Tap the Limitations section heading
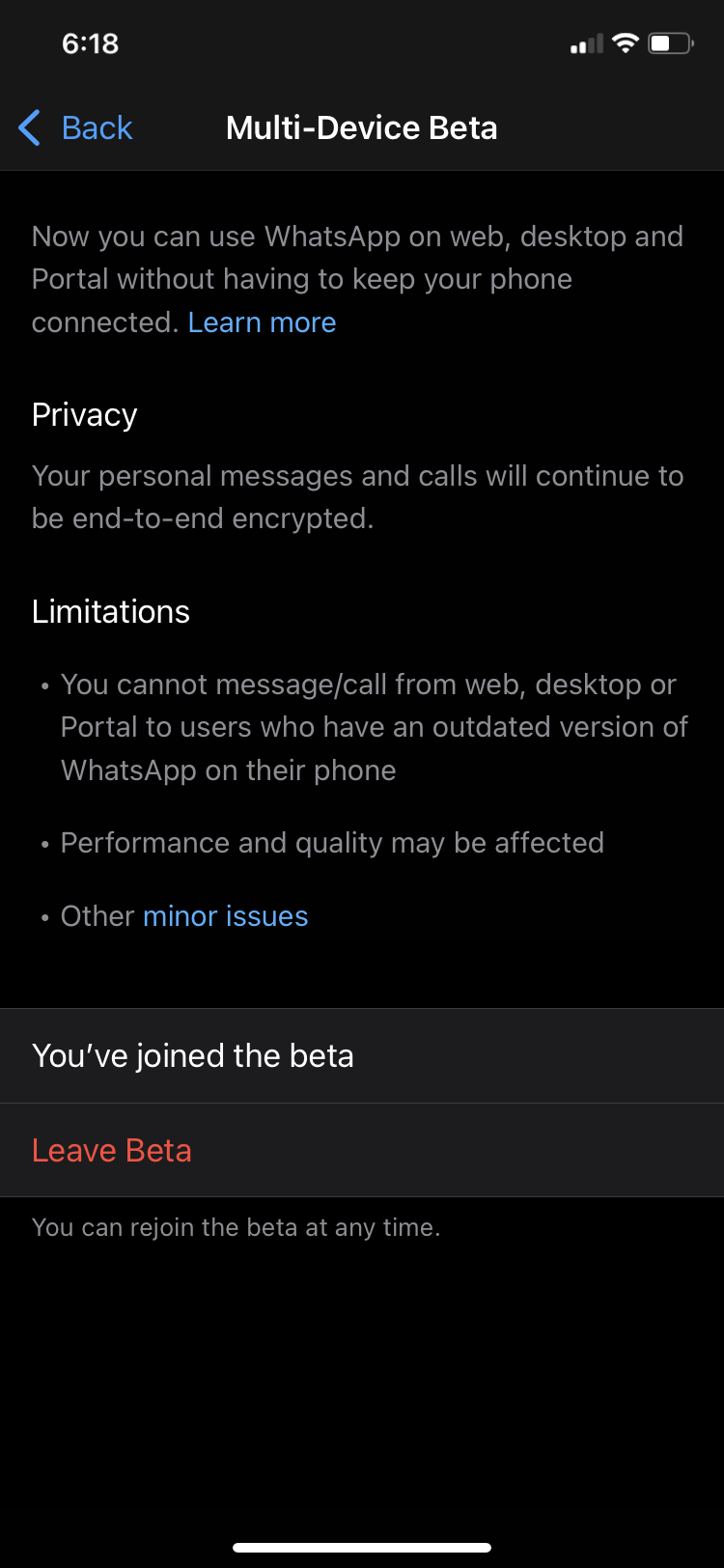Image resolution: width=724 pixels, height=1568 pixels. click(x=110, y=610)
